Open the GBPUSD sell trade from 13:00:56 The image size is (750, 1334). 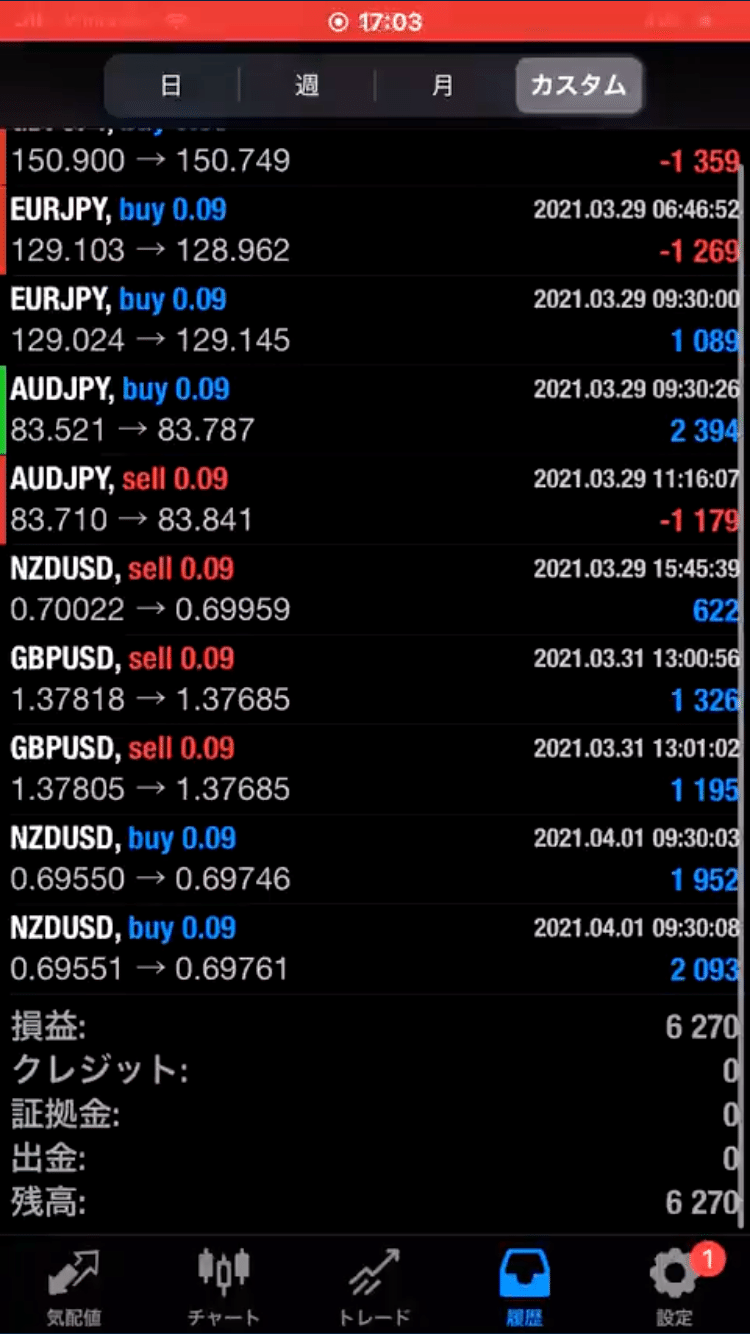(x=375, y=680)
